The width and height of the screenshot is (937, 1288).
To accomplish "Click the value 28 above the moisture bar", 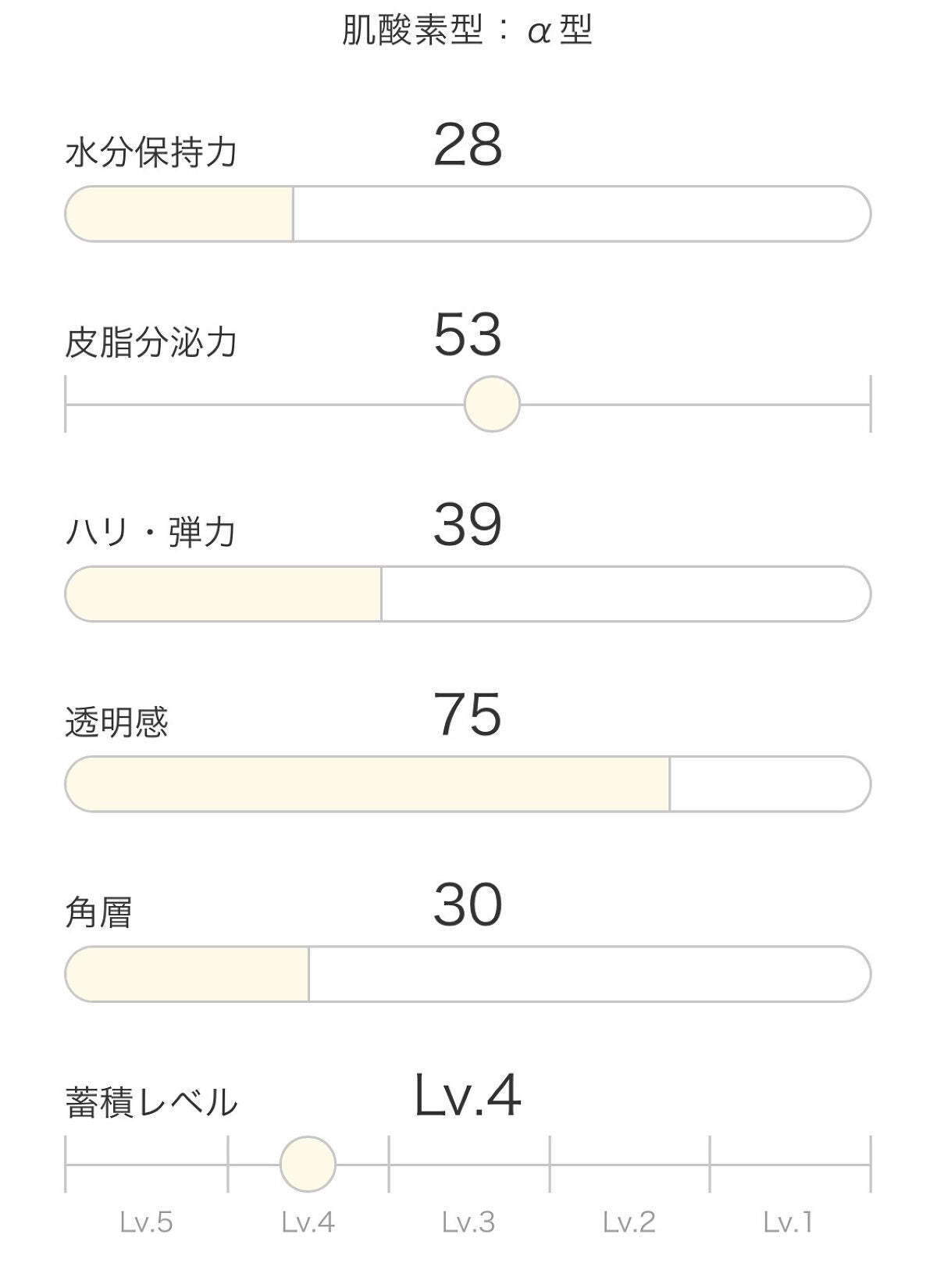I will point(467,144).
